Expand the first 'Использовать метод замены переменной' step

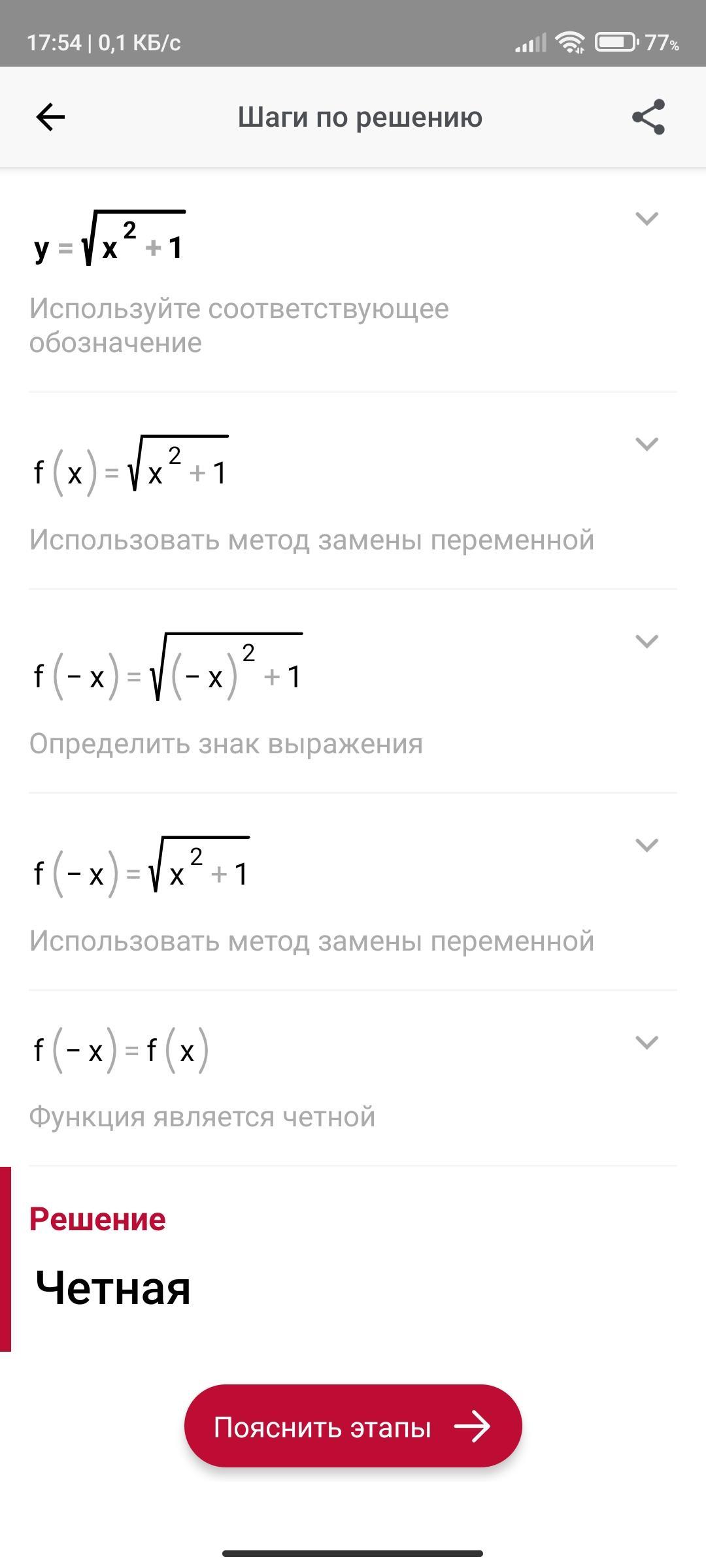(x=647, y=444)
